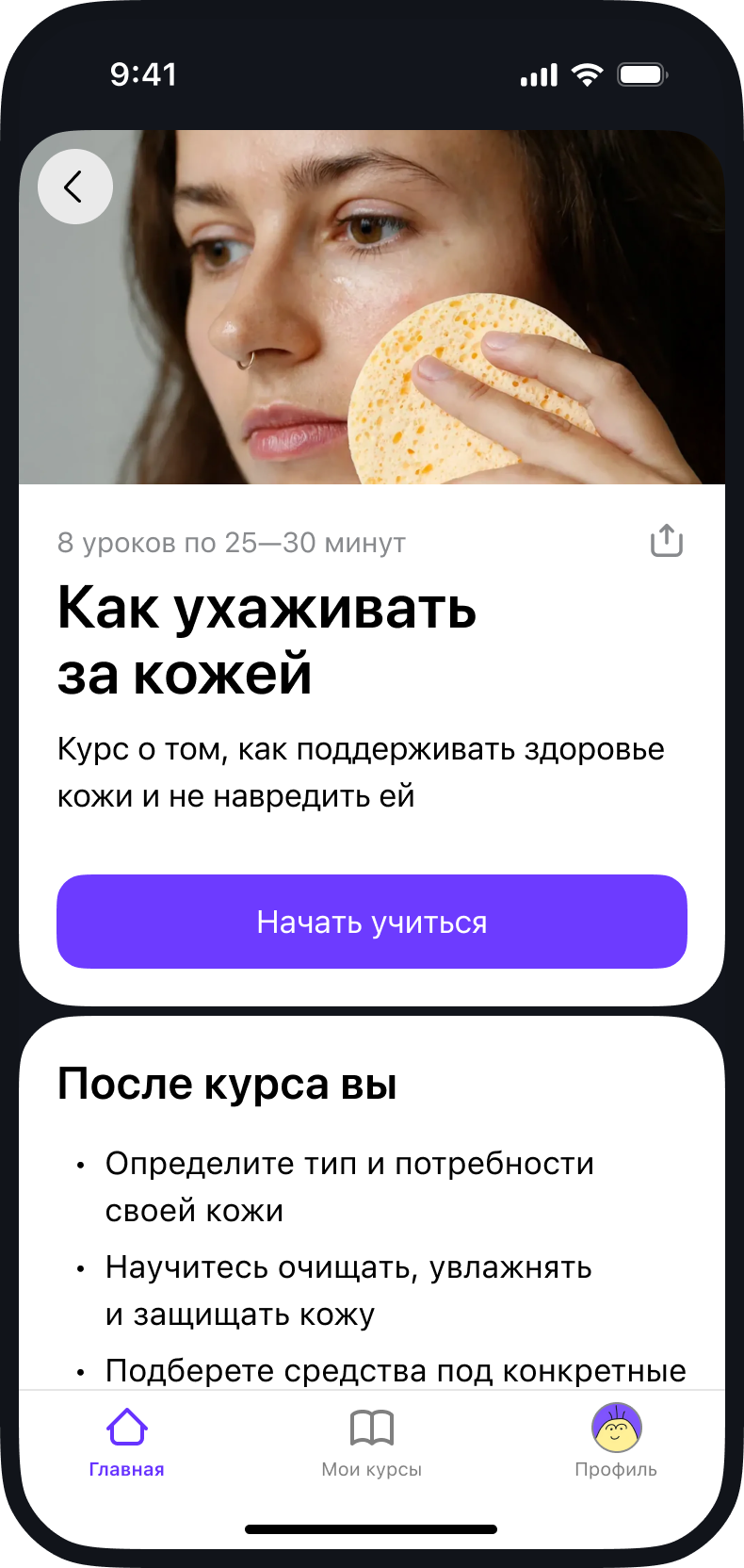This screenshot has width=744, height=1568.
Task: Open Мои курсы via the book icon
Action: (x=371, y=1428)
